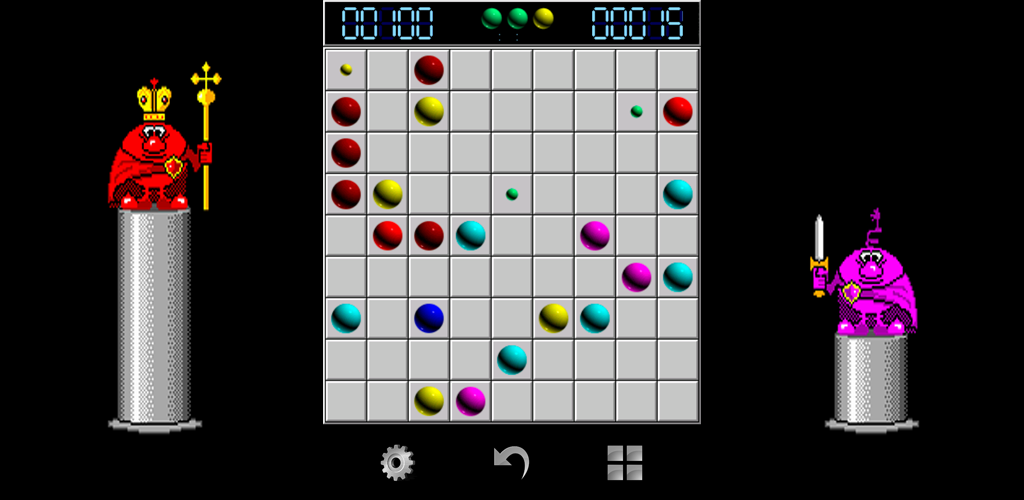The height and width of the screenshot is (500, 1024).
Task: Choose the cyan ball alone in its row
Action: click(512, 359)
